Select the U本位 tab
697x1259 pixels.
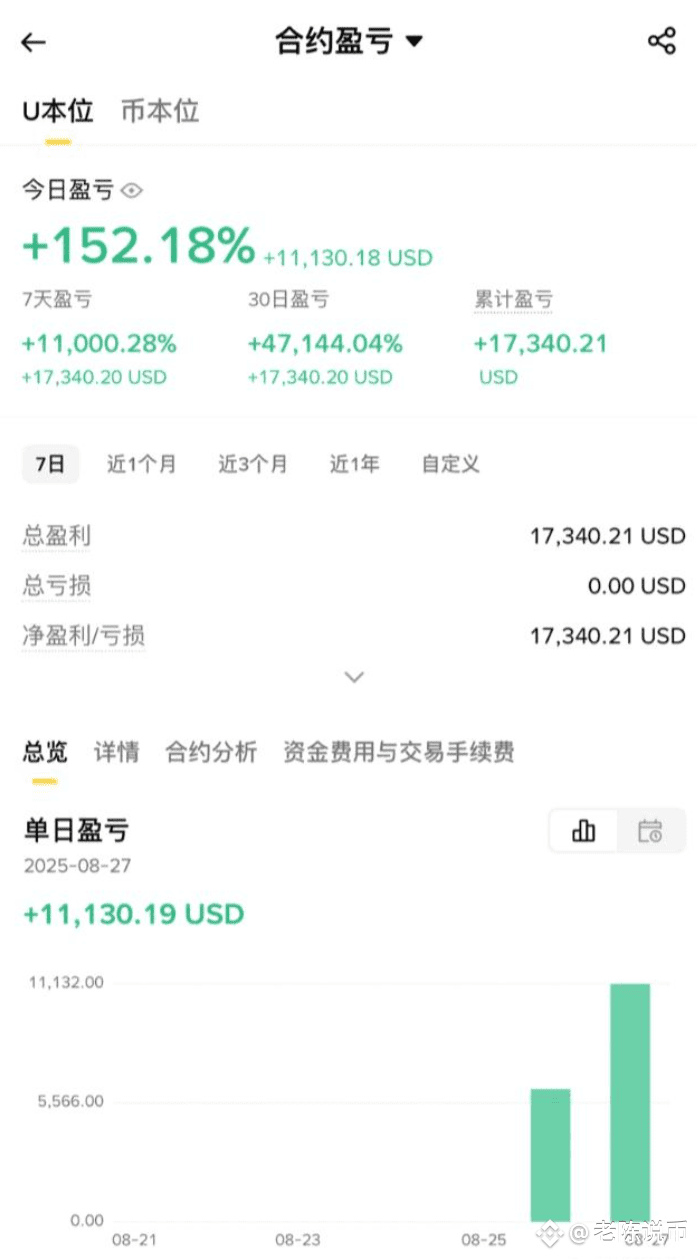click(x=58, y=111)
